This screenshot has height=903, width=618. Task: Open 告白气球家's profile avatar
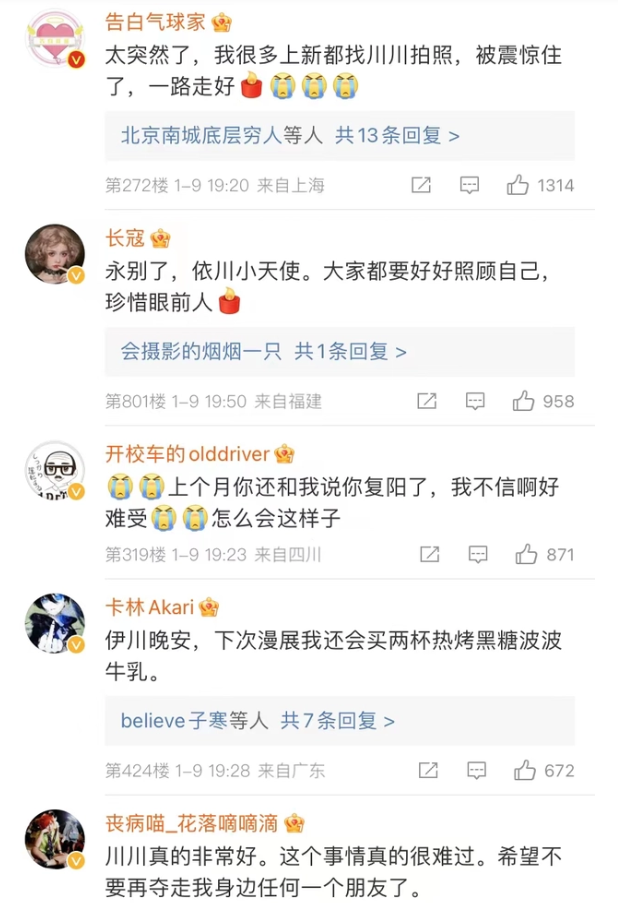tap(54, 37)
